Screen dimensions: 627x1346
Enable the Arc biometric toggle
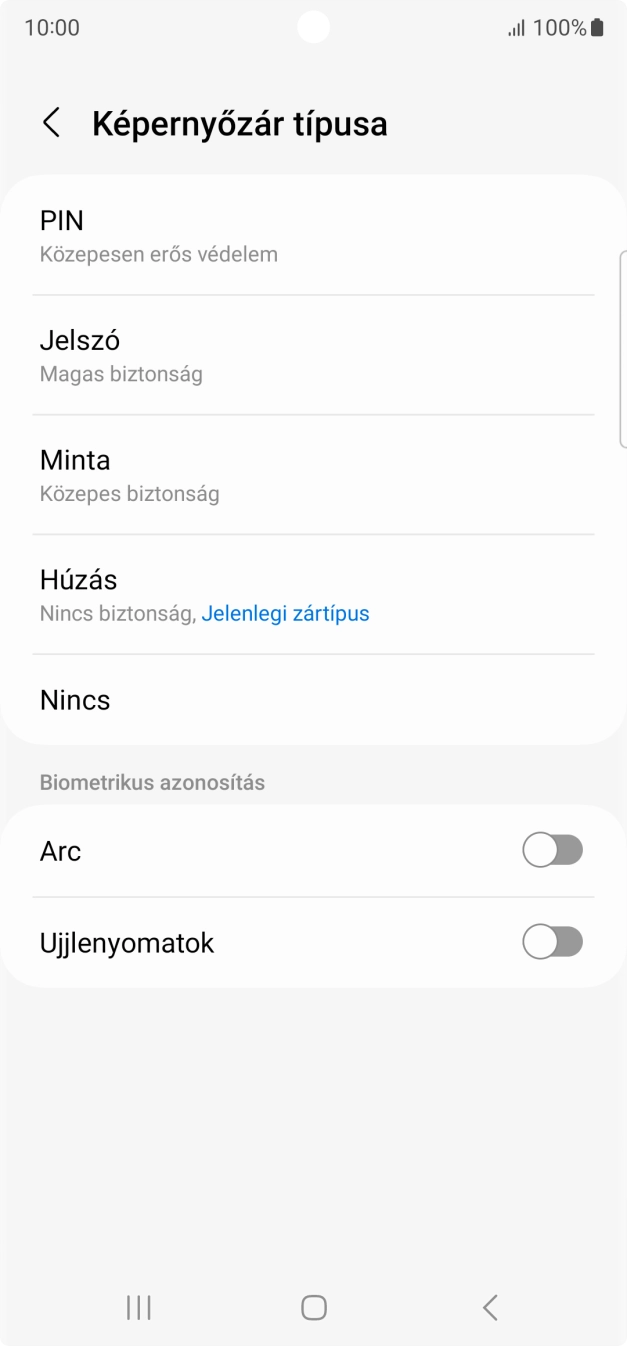point(552,851)
